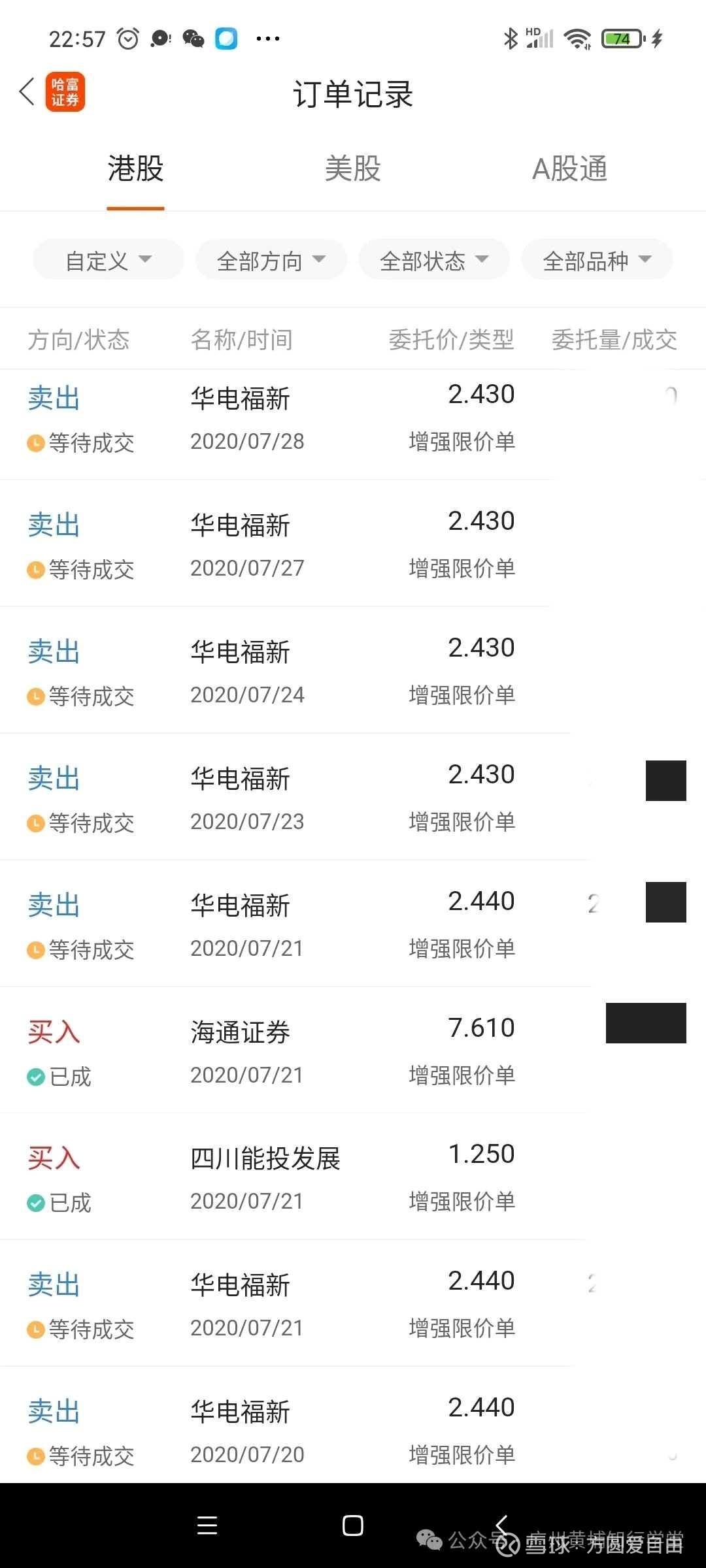Select the 港股 tab
Screen dimensions: 706x1568
[x=135, y=169]
